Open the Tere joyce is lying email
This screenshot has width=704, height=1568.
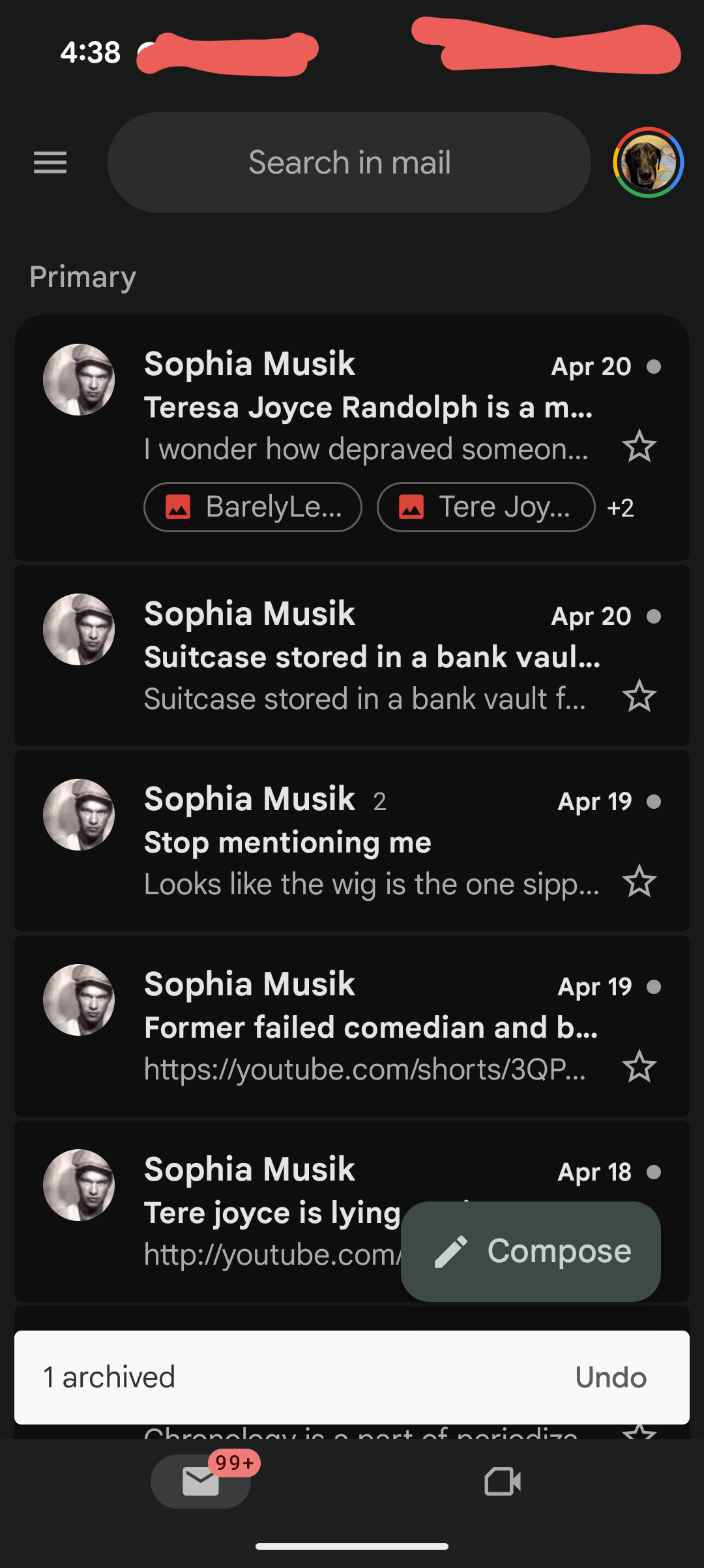pyautogui.click(x=261, y=1213)
